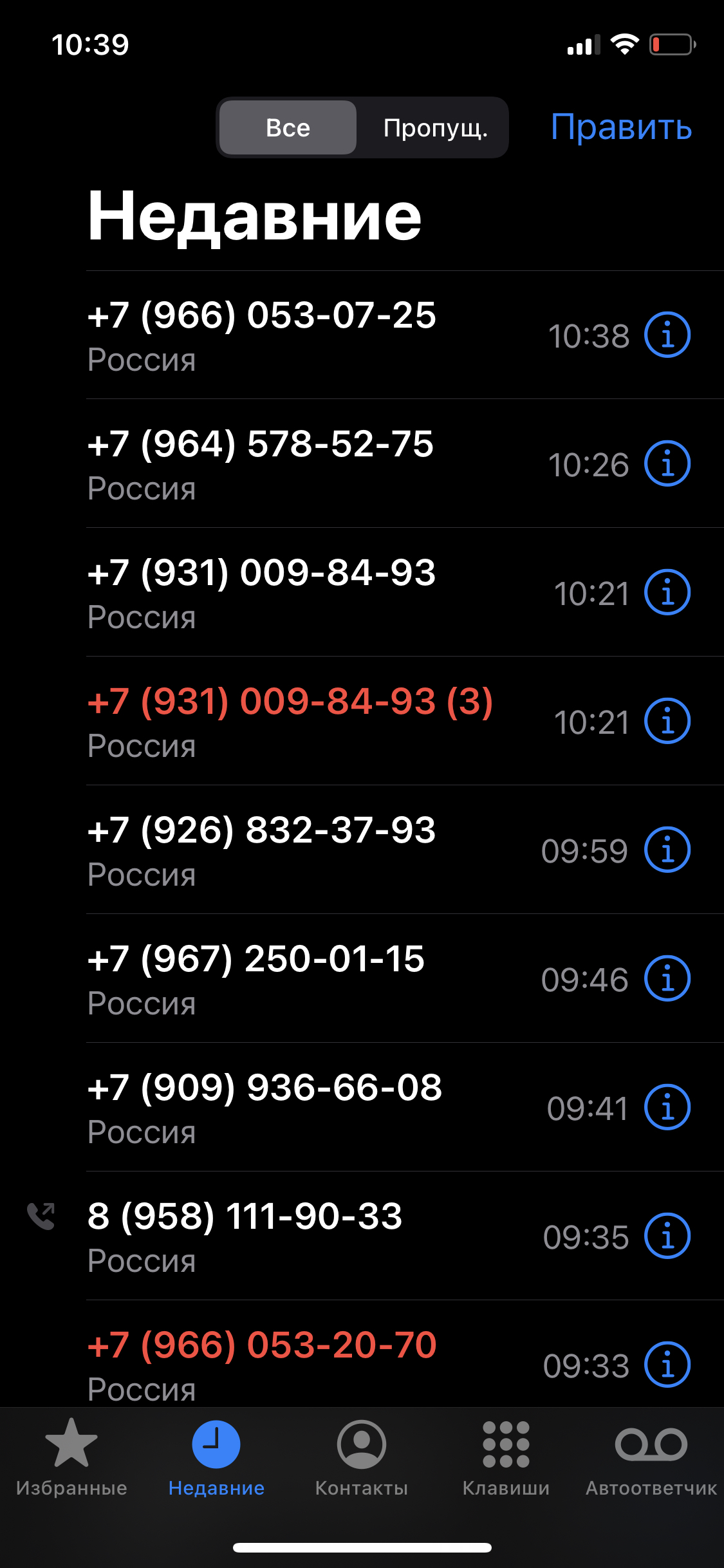
Task: Show details for the 10:26 call
Action: pos(667,463)
